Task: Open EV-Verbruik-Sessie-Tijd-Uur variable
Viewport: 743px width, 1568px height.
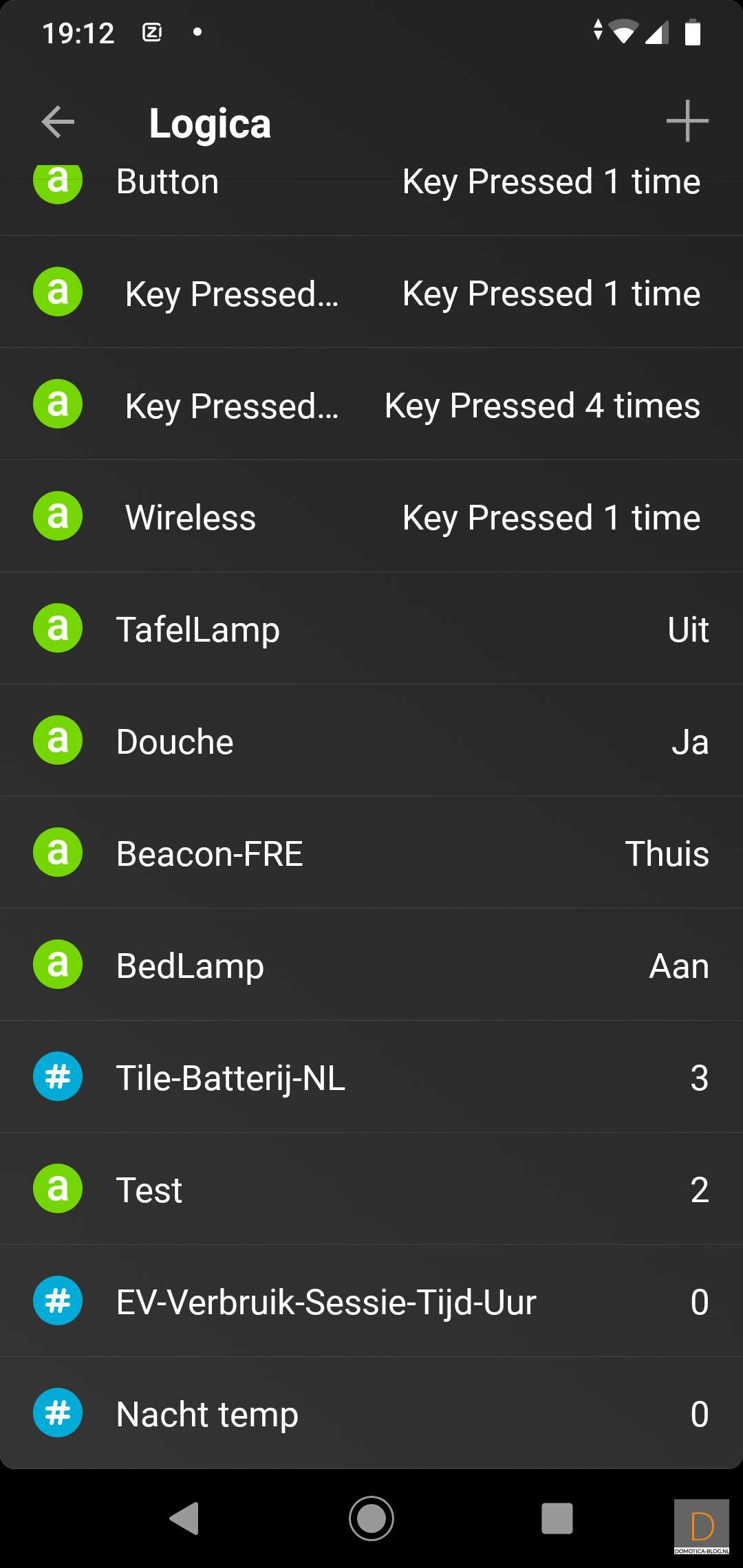Action: click(371, 1302)
